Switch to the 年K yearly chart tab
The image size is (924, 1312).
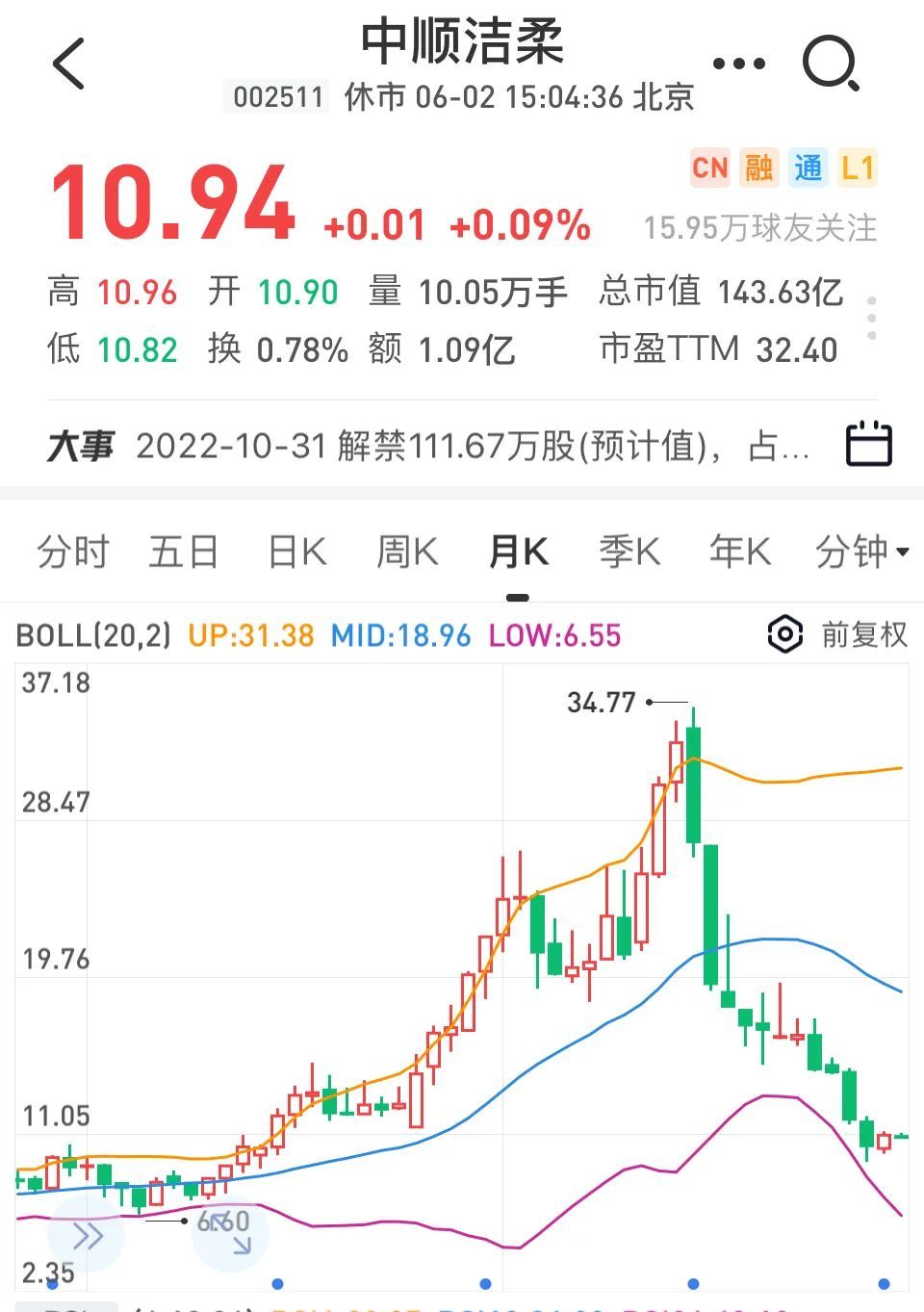[739, 551]
